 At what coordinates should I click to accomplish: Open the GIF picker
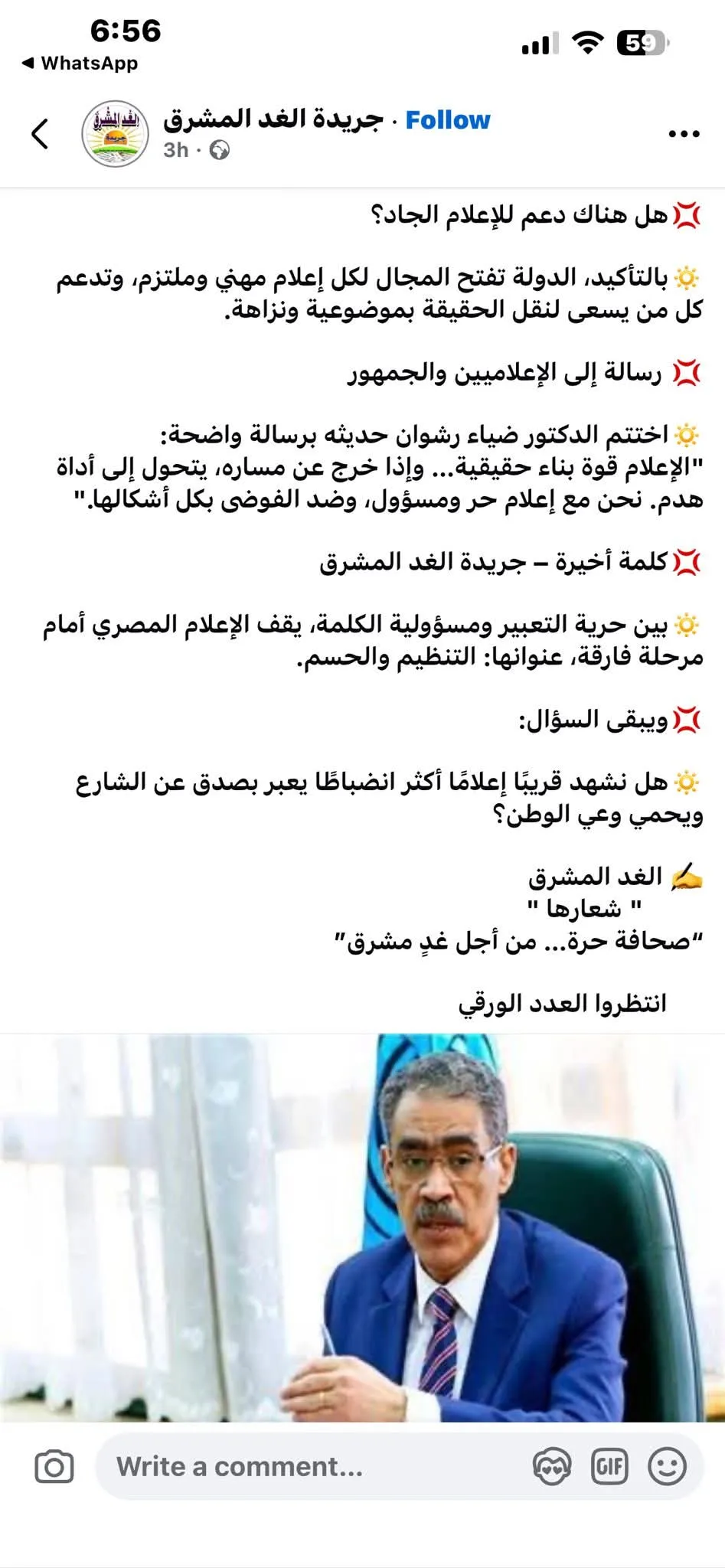pyautogui.click(x=609, y=1467)
